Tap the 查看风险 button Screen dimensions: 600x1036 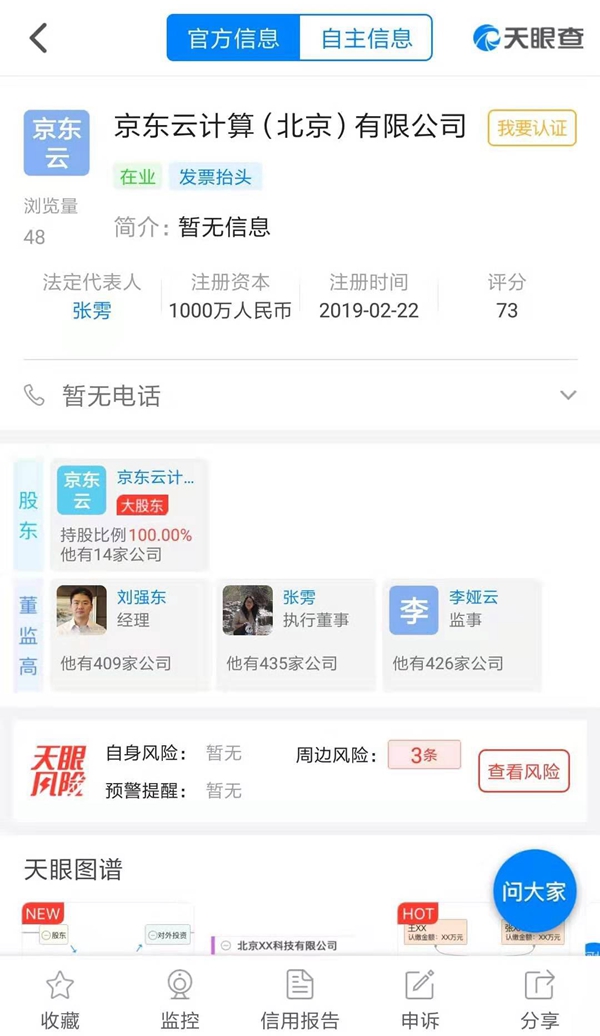tap(524, 771)
